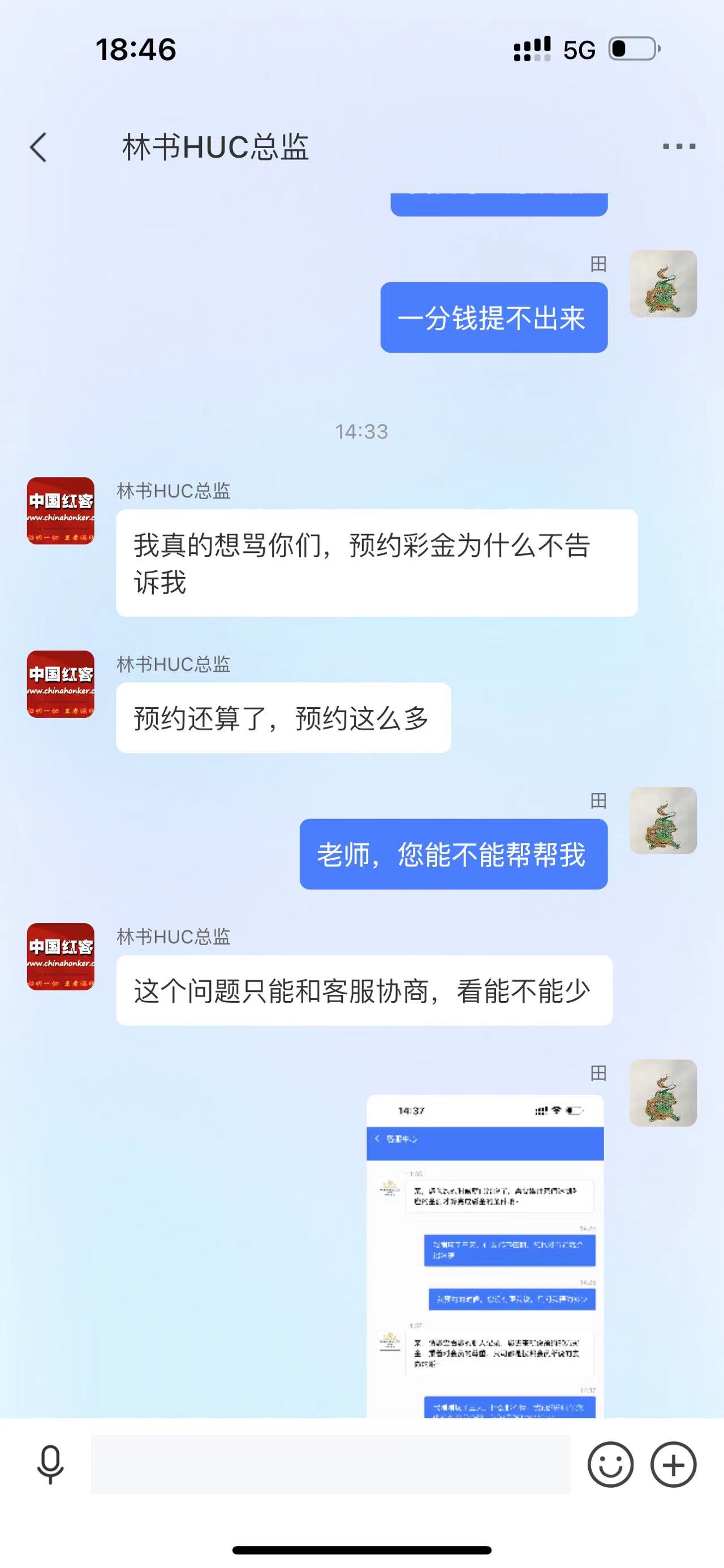Open the emoji picker

pos(610,1464)
